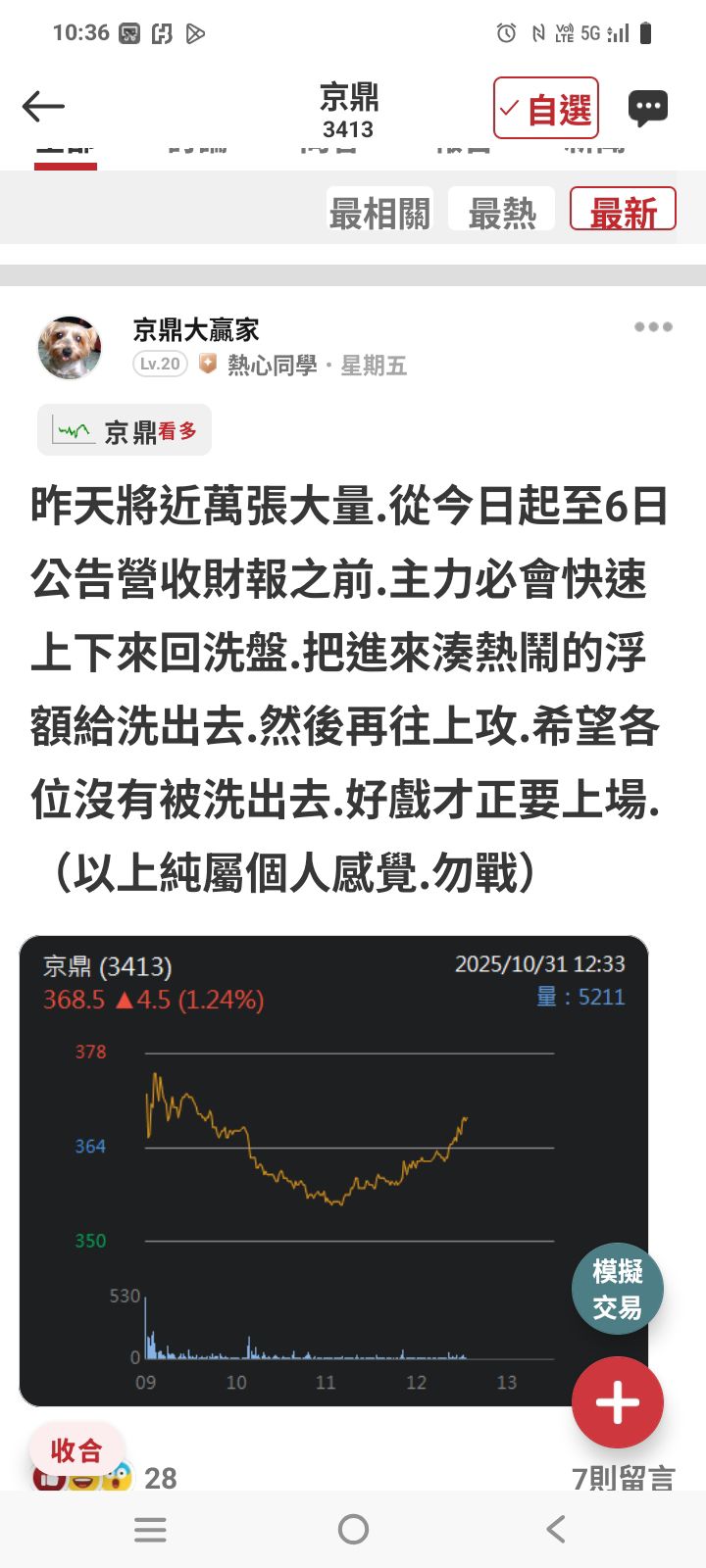Create a new post with the plus button
This screenshot has height=1568, width=706.
tap(617, 1402)
